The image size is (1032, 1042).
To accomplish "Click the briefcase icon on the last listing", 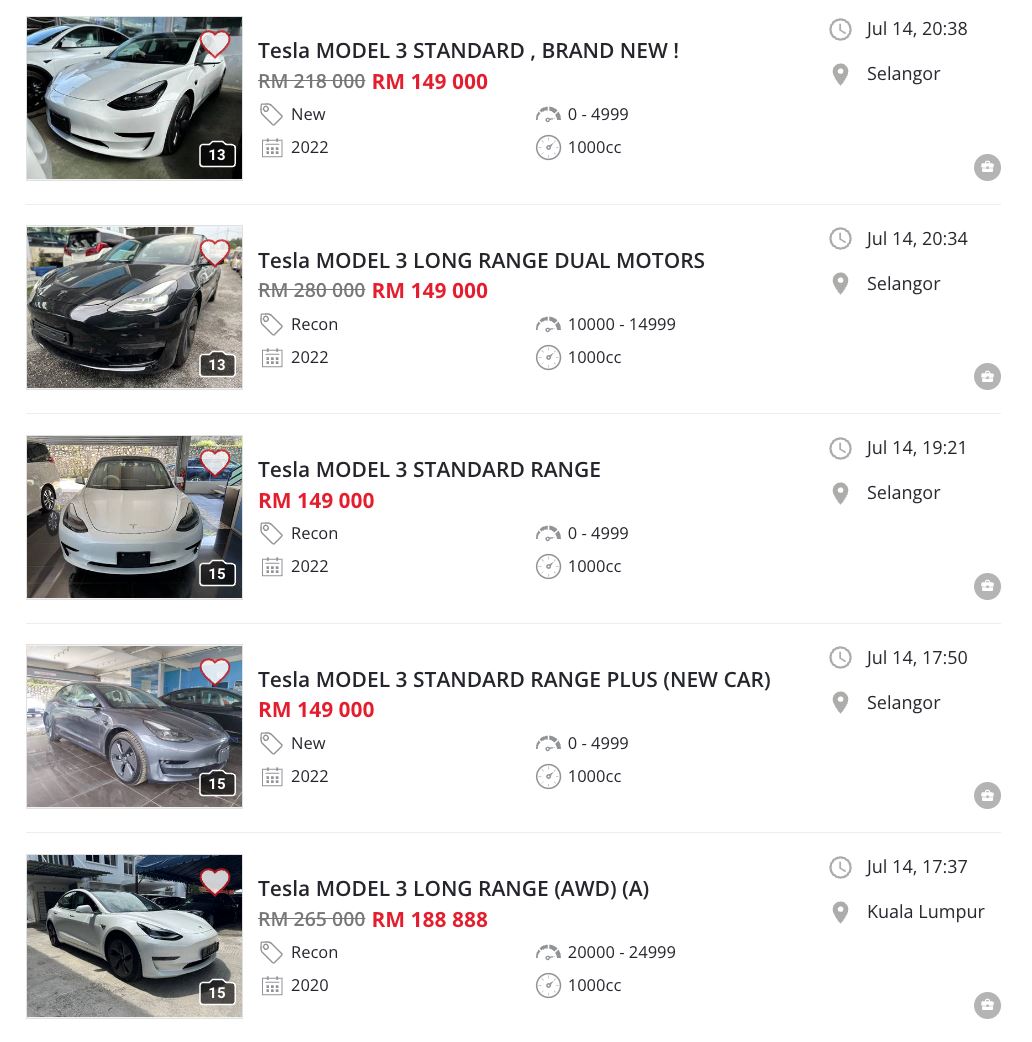I will pyautogui.click(x=987, y=1005).
